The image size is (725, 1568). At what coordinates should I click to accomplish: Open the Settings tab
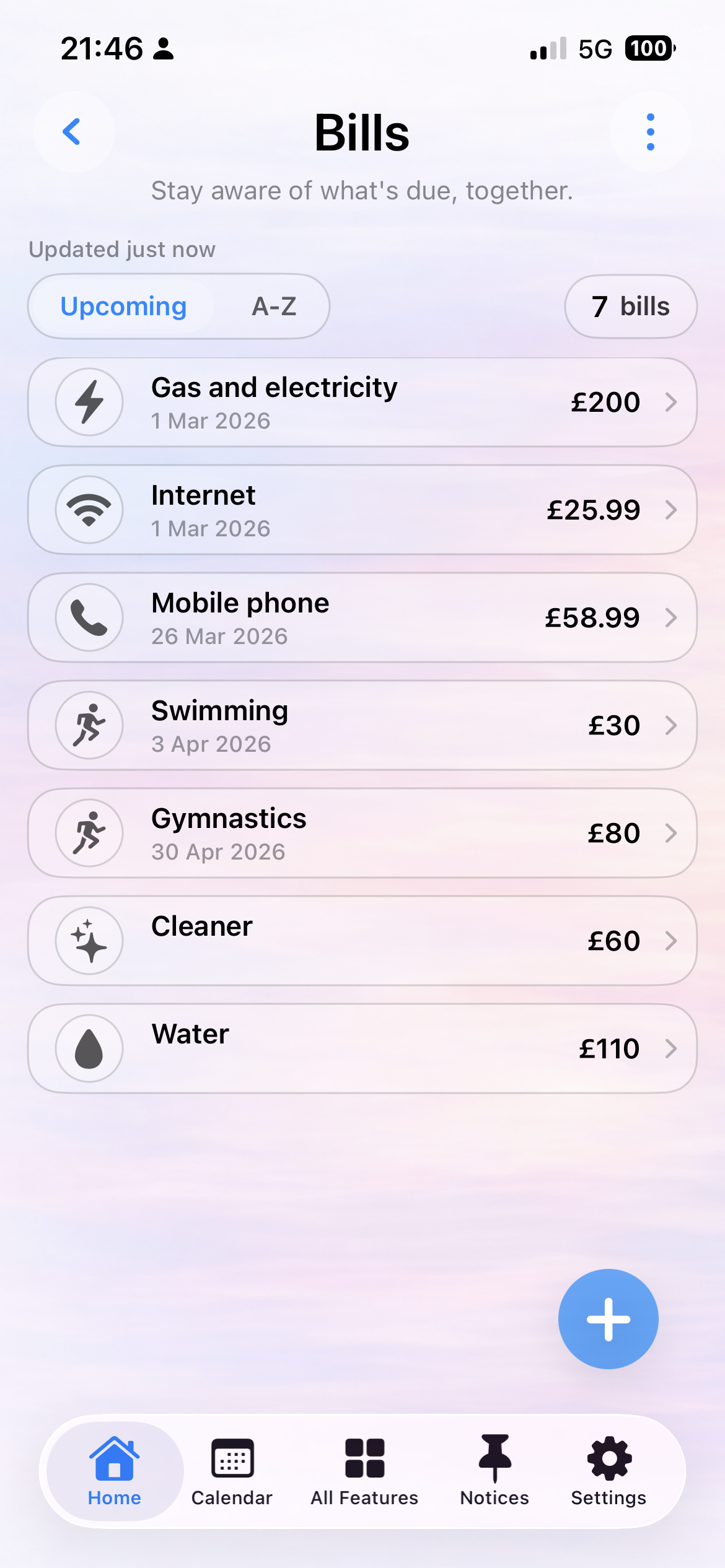(609, 1471)
